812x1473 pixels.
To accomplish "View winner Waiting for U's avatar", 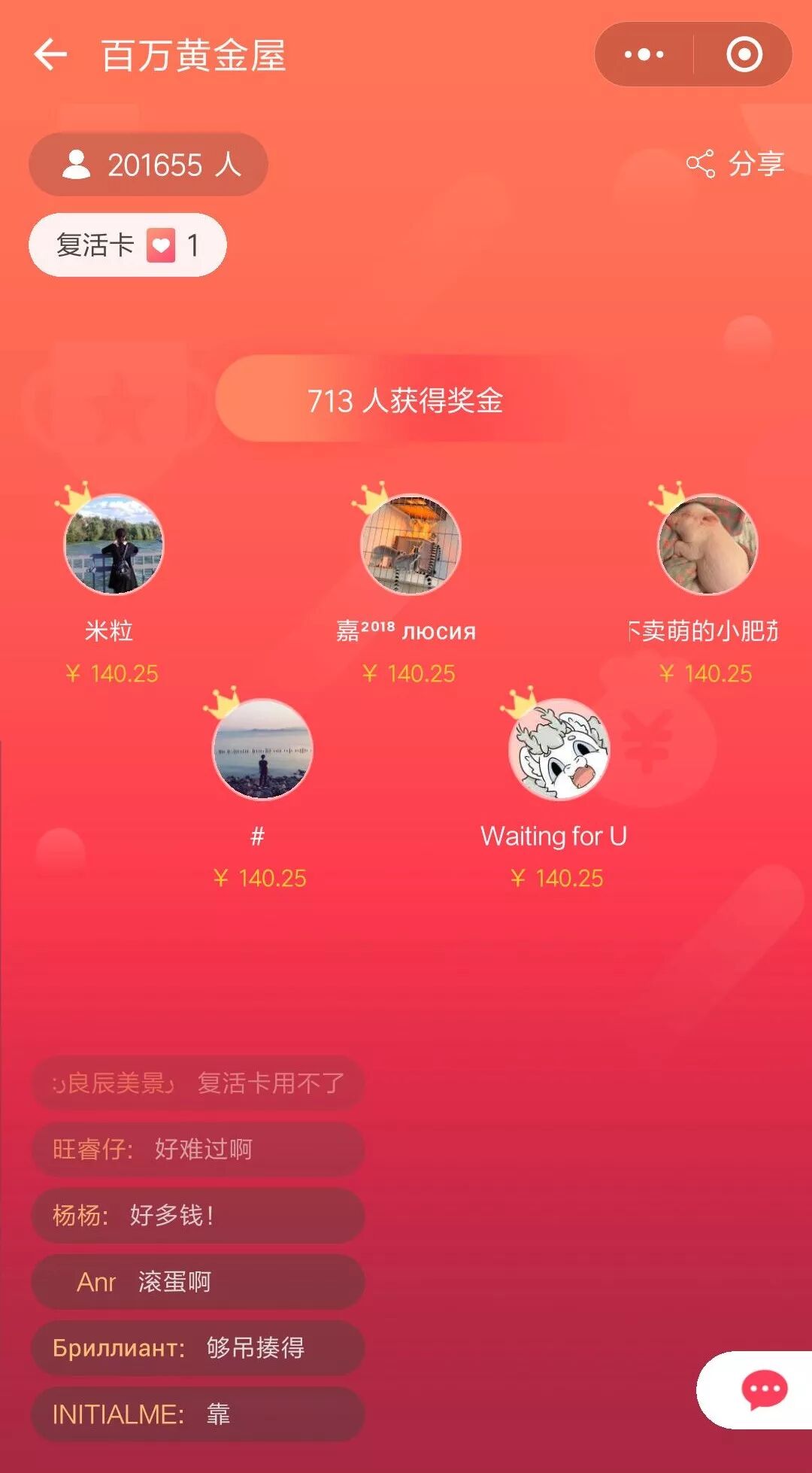I will [x=559, y=749].
